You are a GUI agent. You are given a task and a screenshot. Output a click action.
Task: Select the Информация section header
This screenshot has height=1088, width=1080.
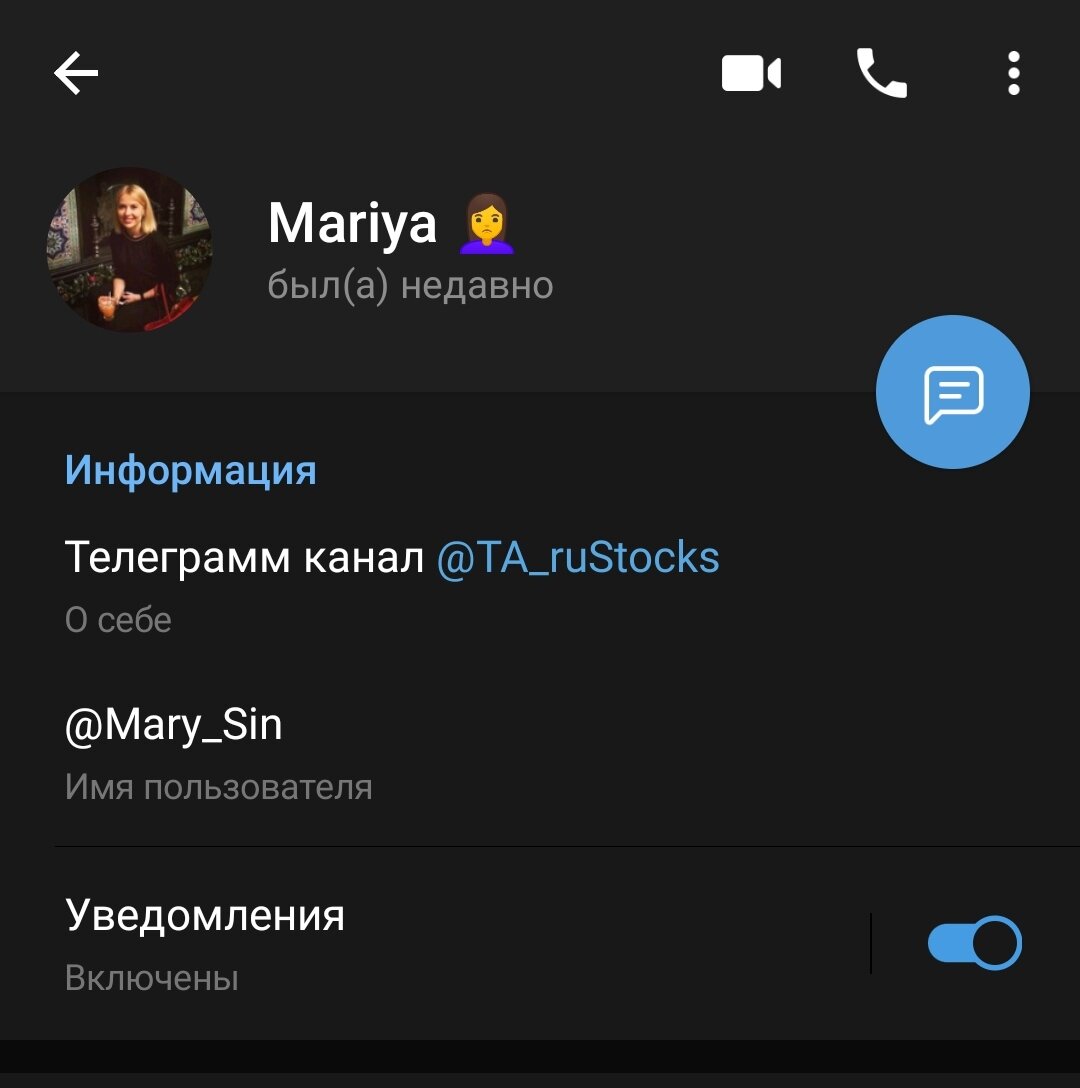tap(189, 470)
